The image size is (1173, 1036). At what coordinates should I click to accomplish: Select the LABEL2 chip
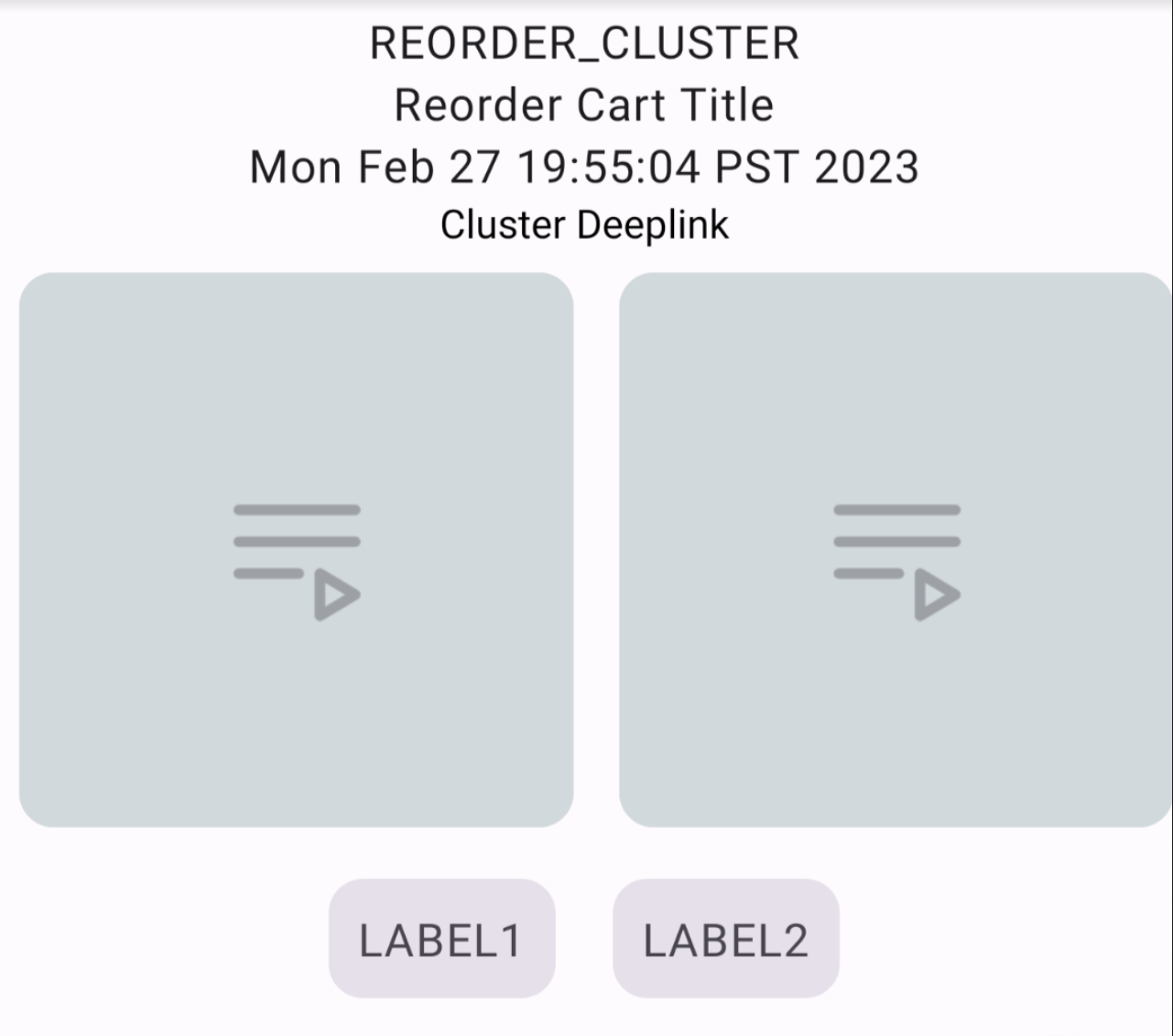[x=725, y=939]
